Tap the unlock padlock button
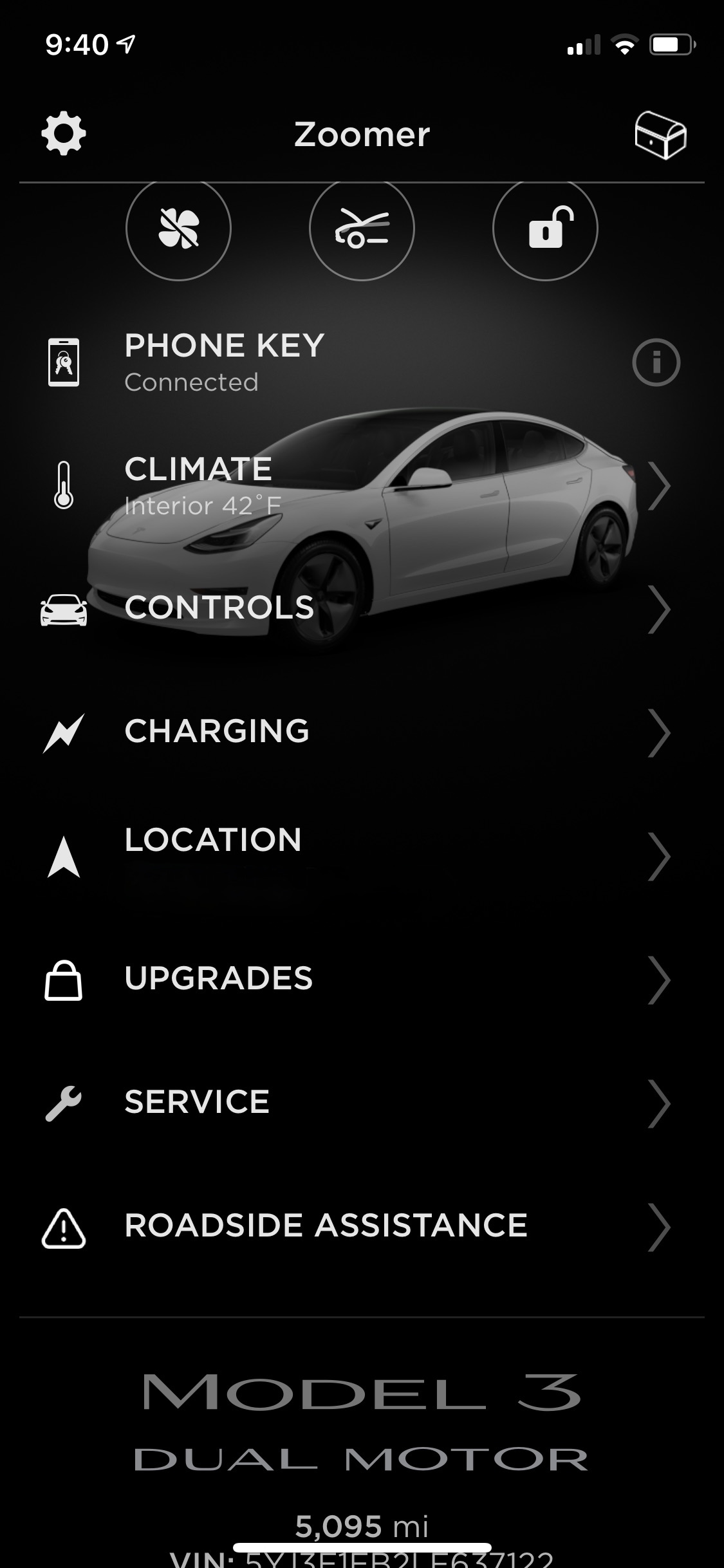The width and height of the screenshot is (724, 1568). [x=545, y=229]
